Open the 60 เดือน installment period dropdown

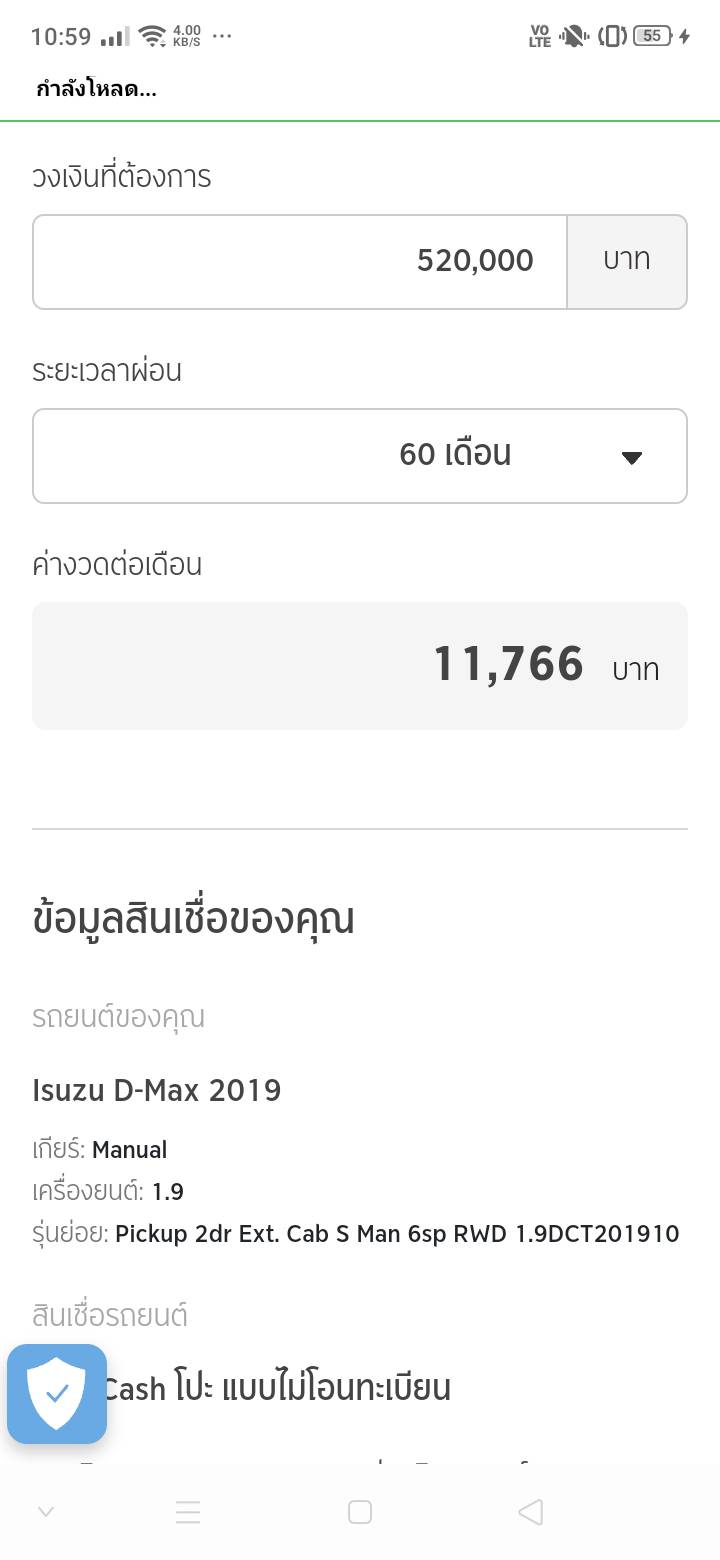(360, 456)
